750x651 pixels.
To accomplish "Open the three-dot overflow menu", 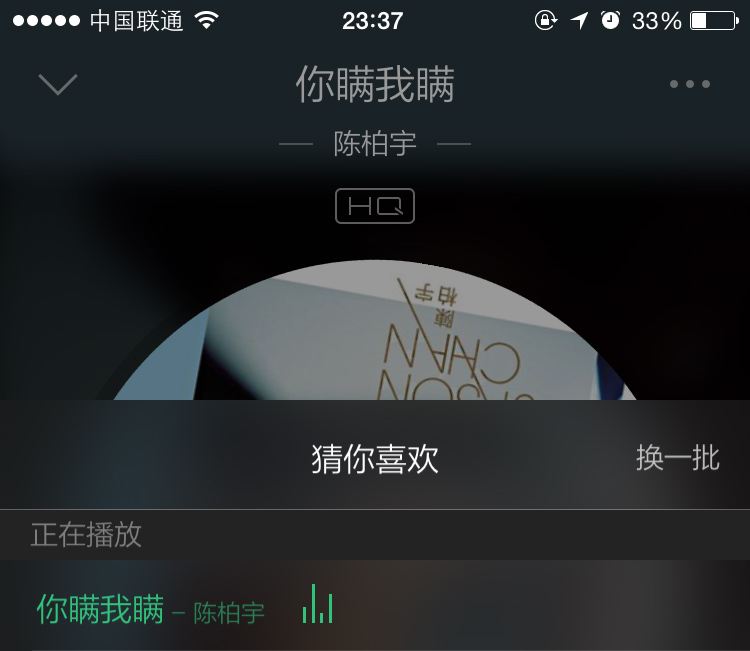I will coord(690,85).
